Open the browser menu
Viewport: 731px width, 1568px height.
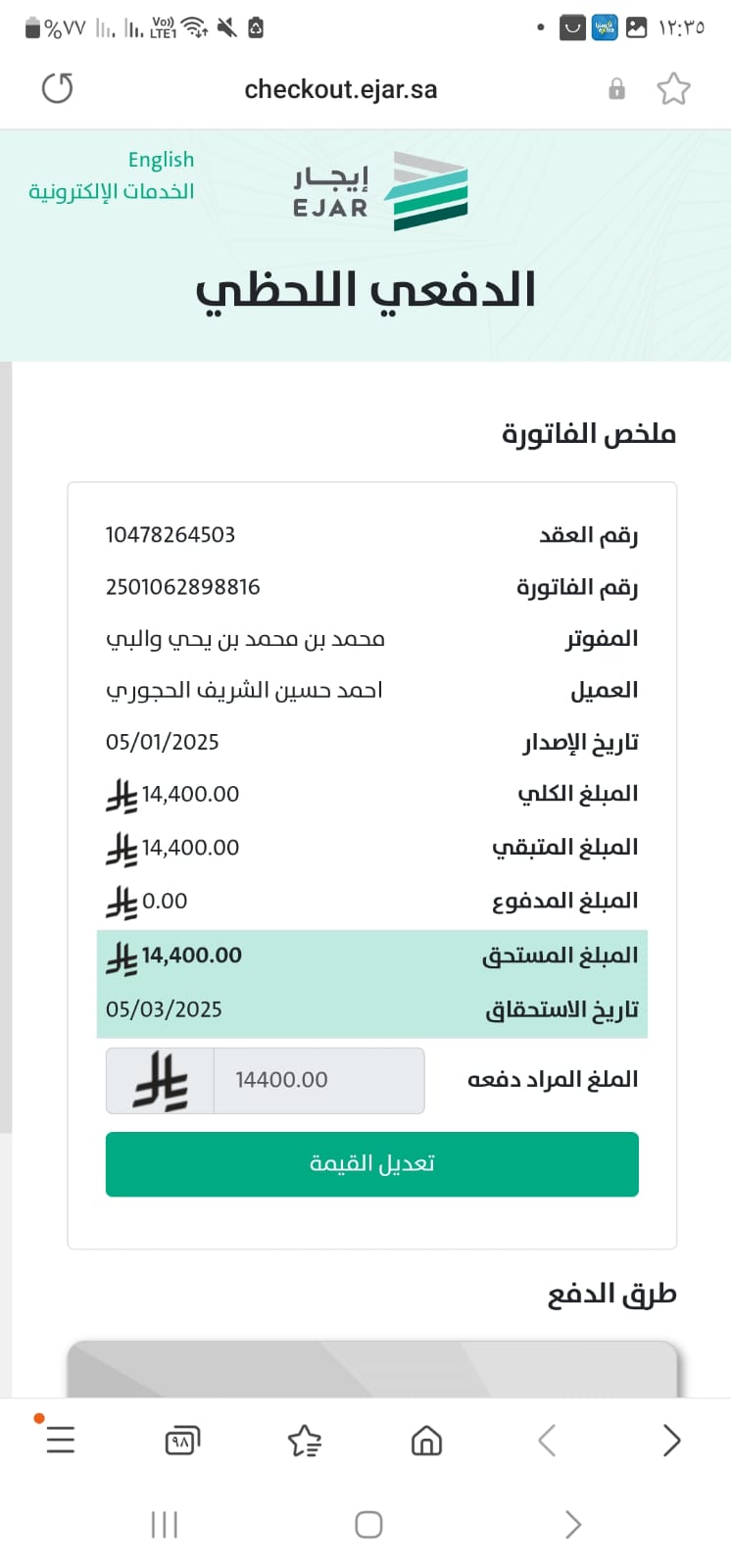pyautogui.click(x=60, y=1439)
